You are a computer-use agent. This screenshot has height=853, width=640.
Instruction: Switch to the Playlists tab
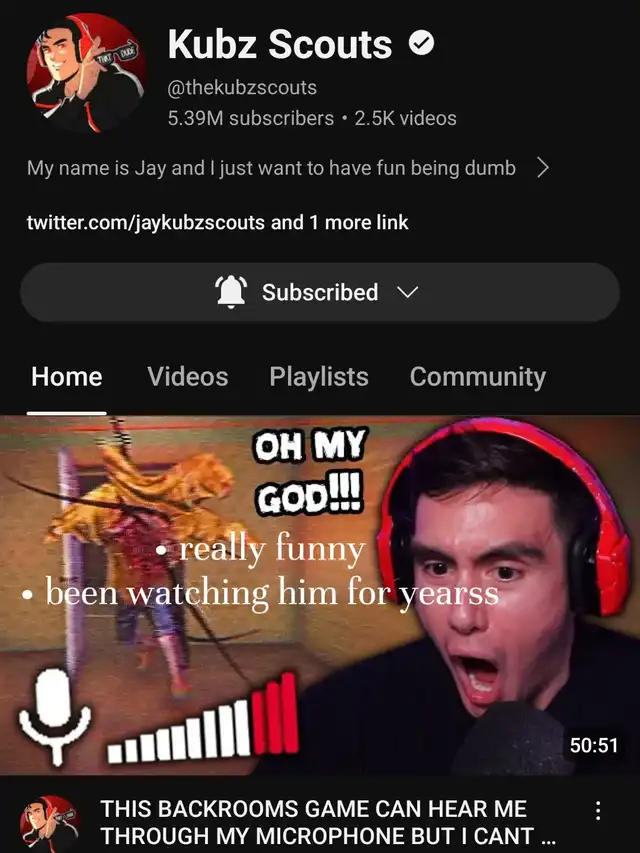pyautogui.click(x=319, y=377)
